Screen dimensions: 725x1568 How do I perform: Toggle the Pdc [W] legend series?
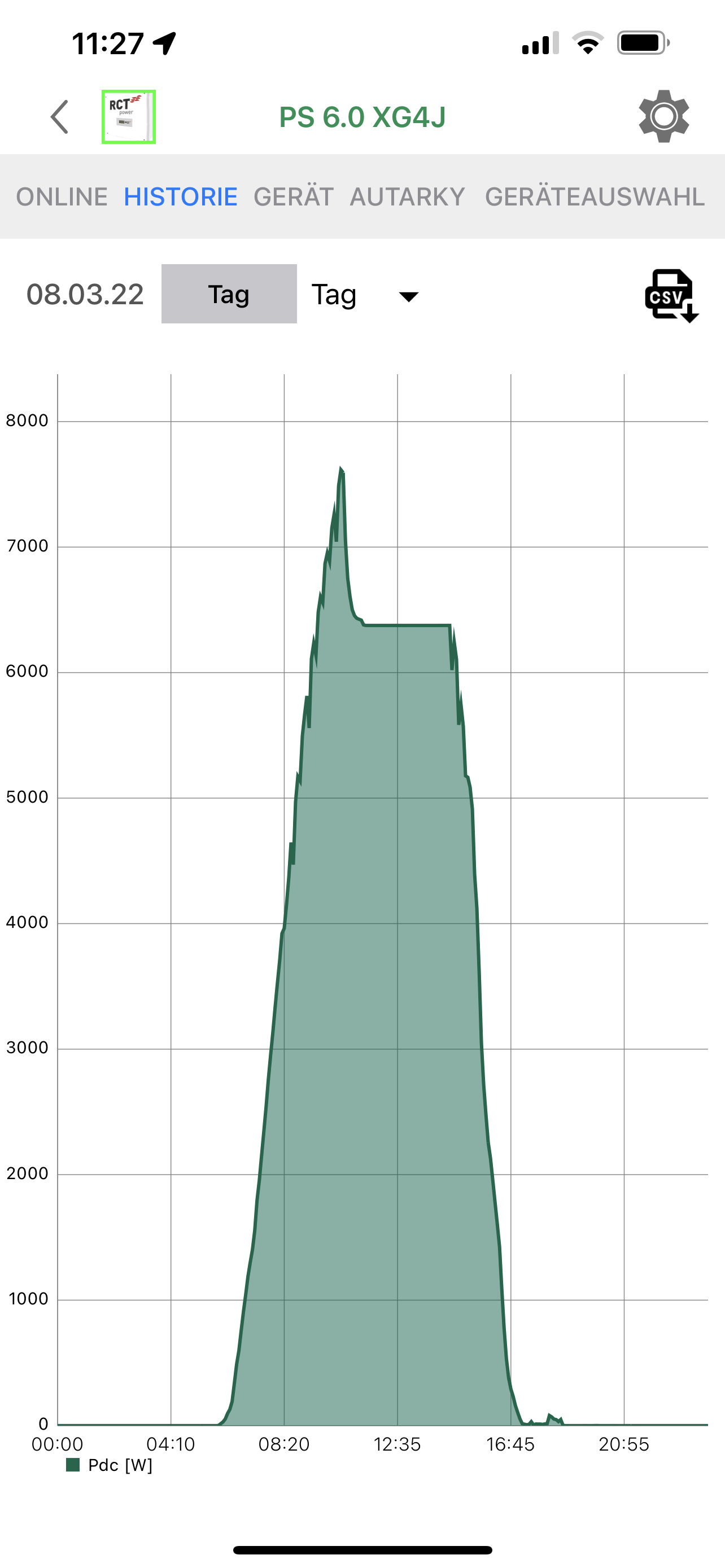110,1465
